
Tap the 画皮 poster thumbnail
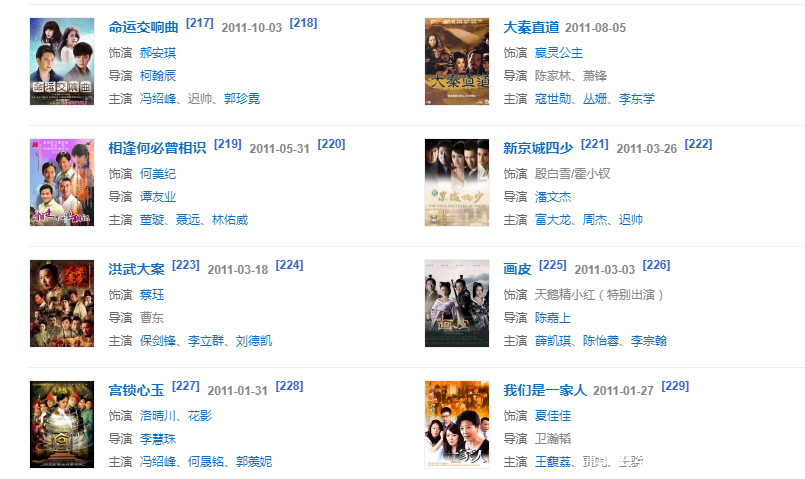point(457,304)
